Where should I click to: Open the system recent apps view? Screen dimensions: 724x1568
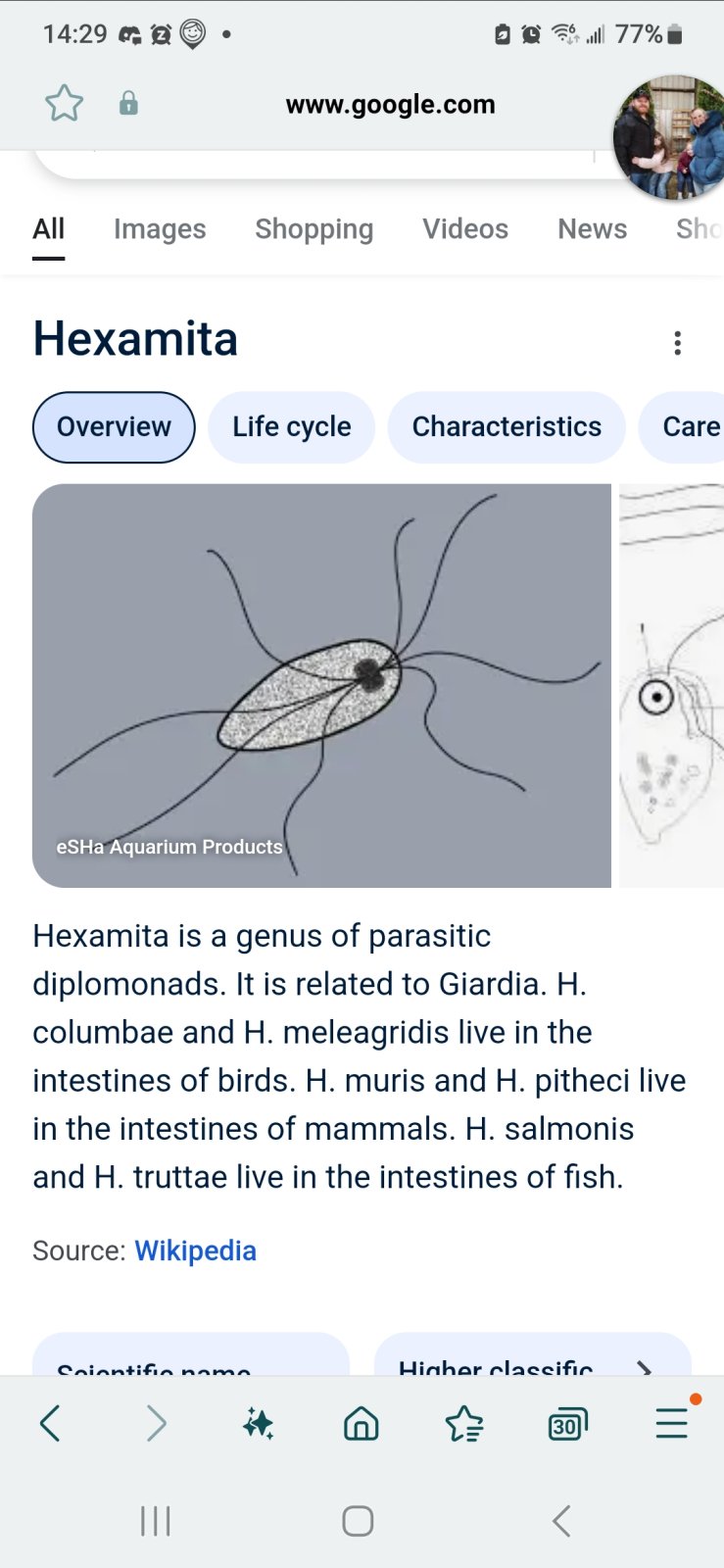[x=156, y=1521]
